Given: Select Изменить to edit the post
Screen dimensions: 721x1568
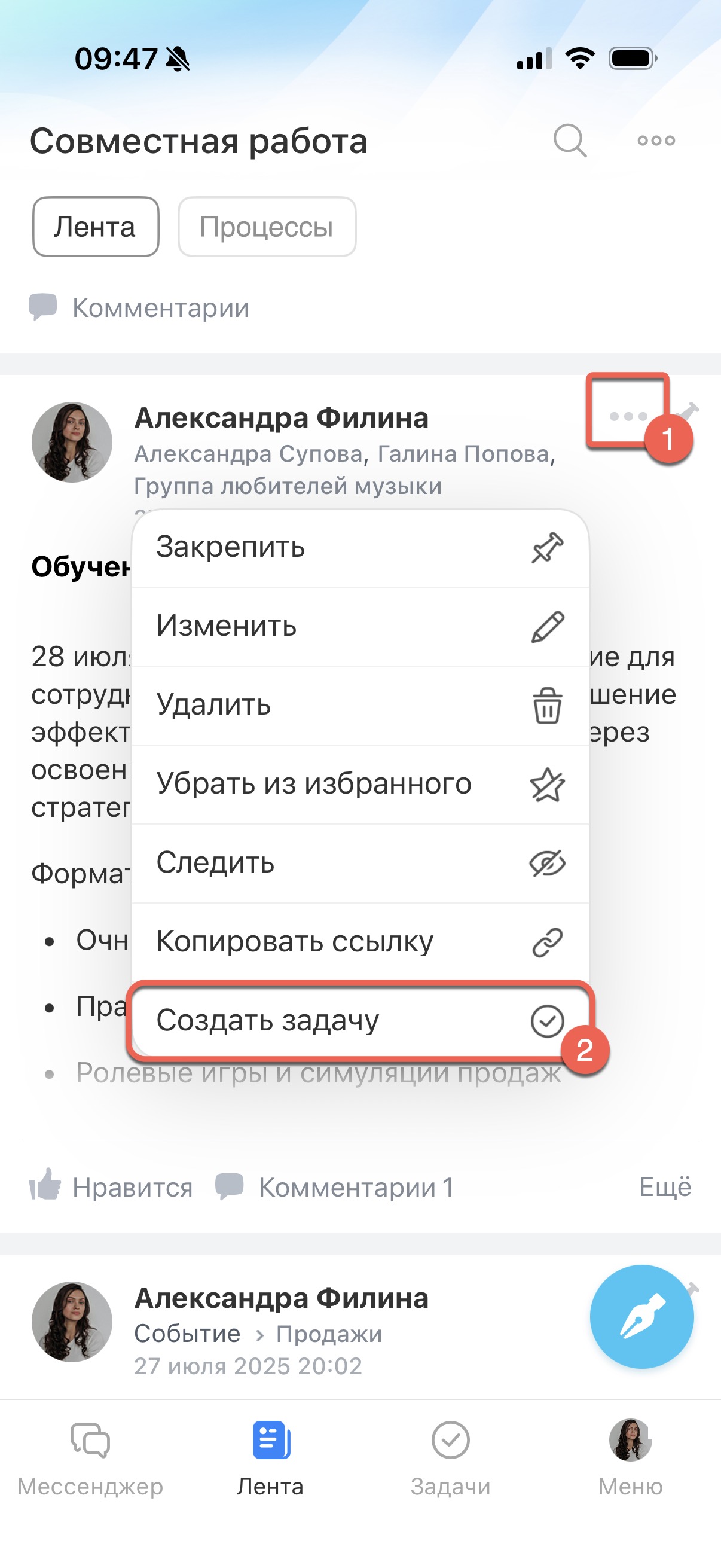Looking at the screenshot, I should (x=359, y=626).
